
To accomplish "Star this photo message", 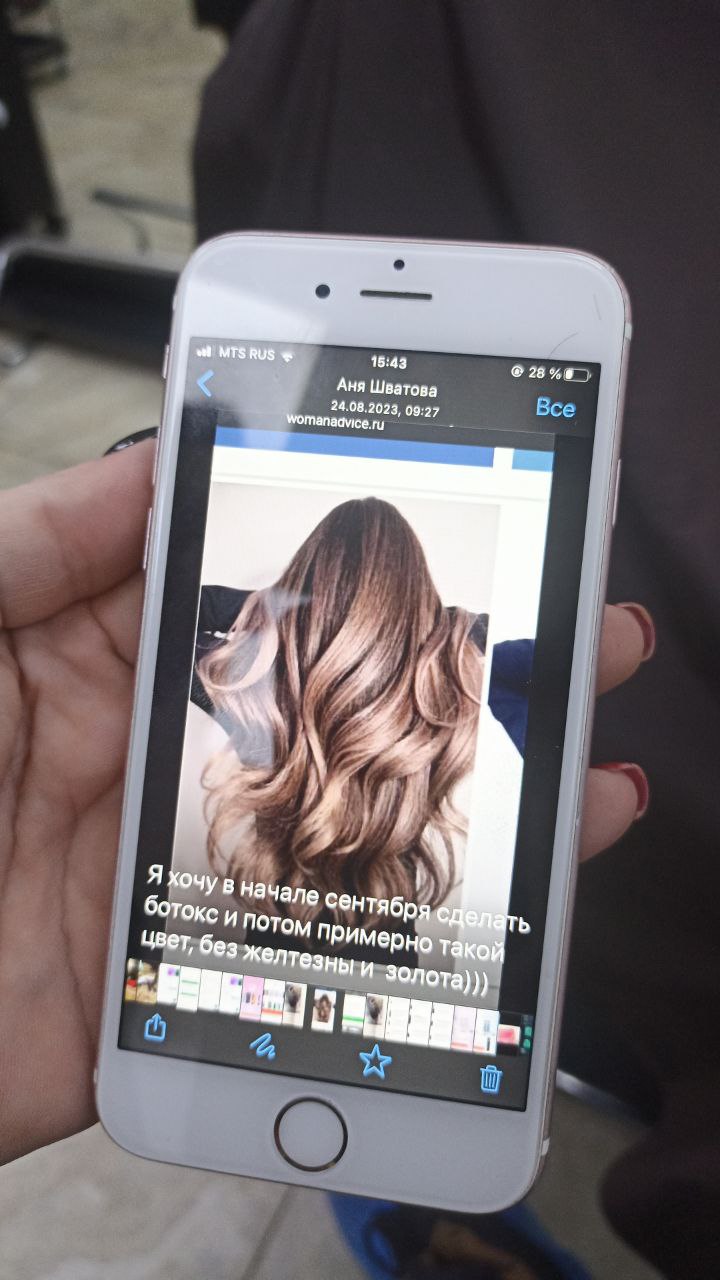I will (x=375, y=1060).
